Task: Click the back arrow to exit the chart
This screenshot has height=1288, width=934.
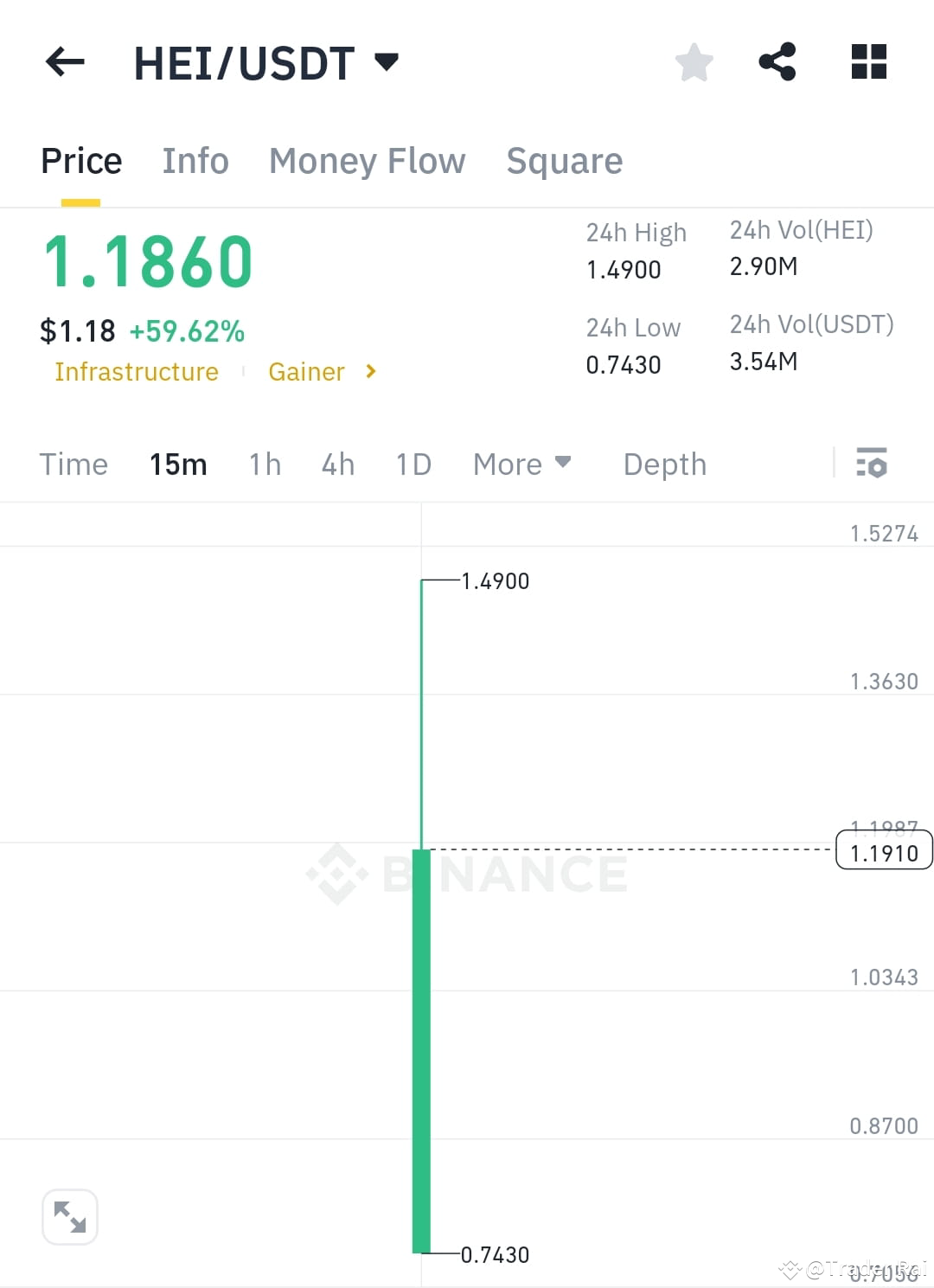Action: click(64, 61)
